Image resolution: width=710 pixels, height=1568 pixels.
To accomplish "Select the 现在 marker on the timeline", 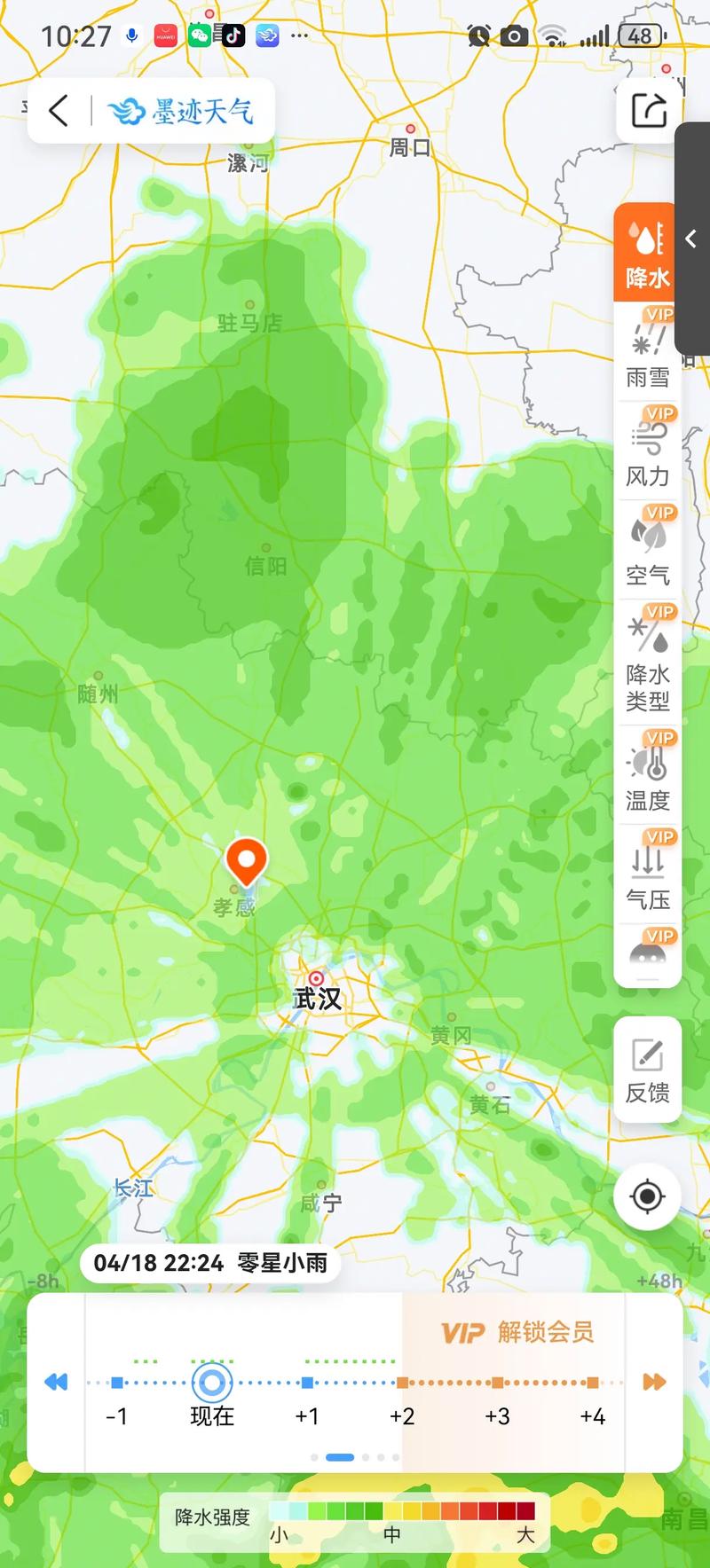I will 211,1382.
